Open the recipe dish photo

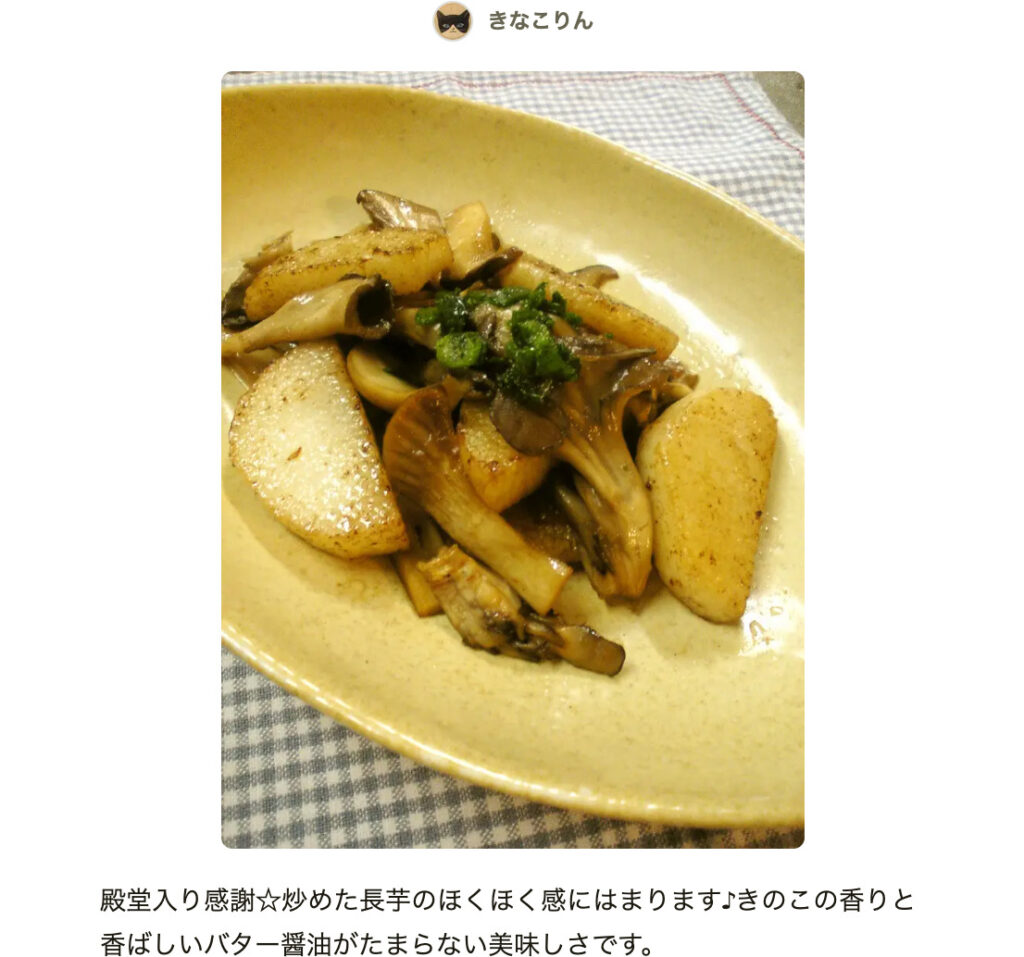tap(512, 459)
